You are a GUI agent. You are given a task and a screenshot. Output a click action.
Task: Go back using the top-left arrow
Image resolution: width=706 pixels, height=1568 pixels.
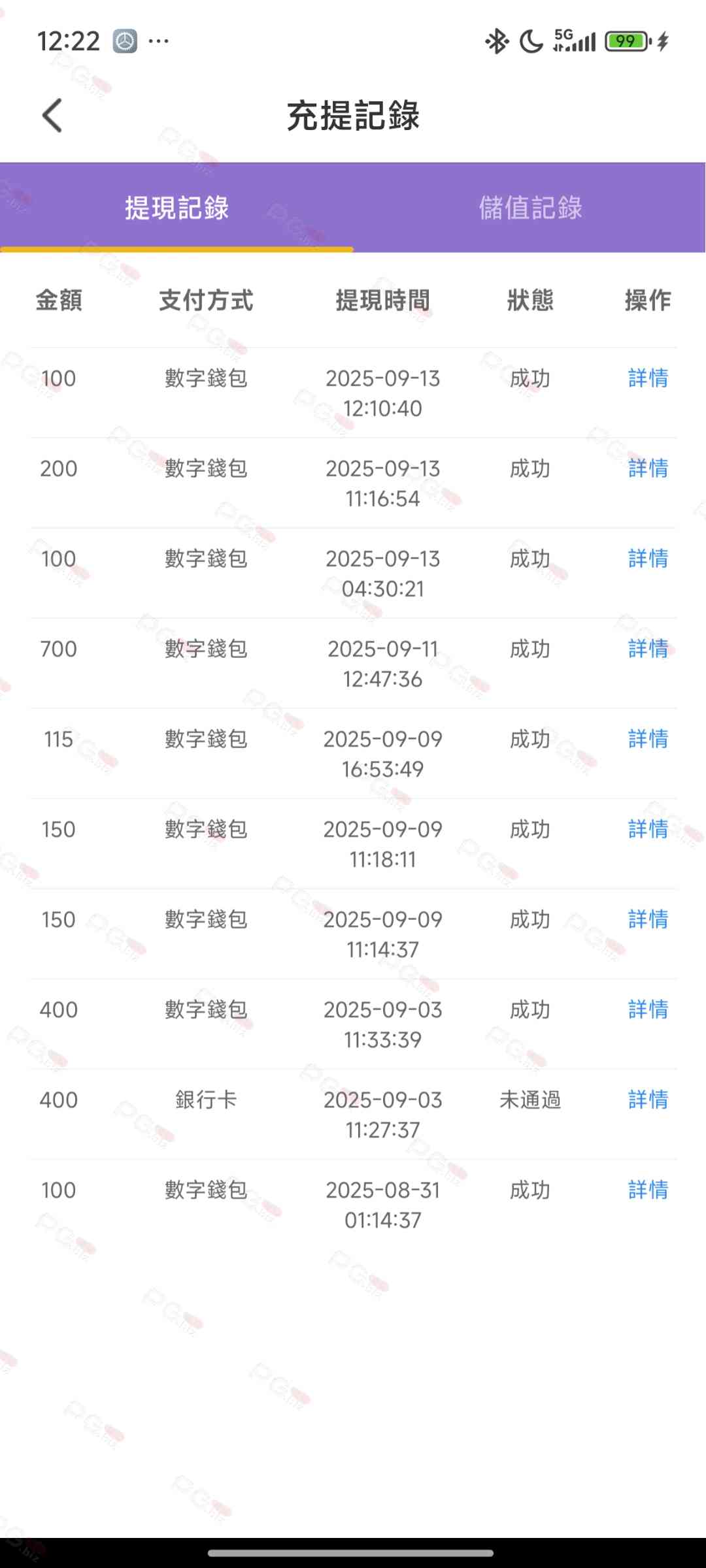click(x=52, y=116)
